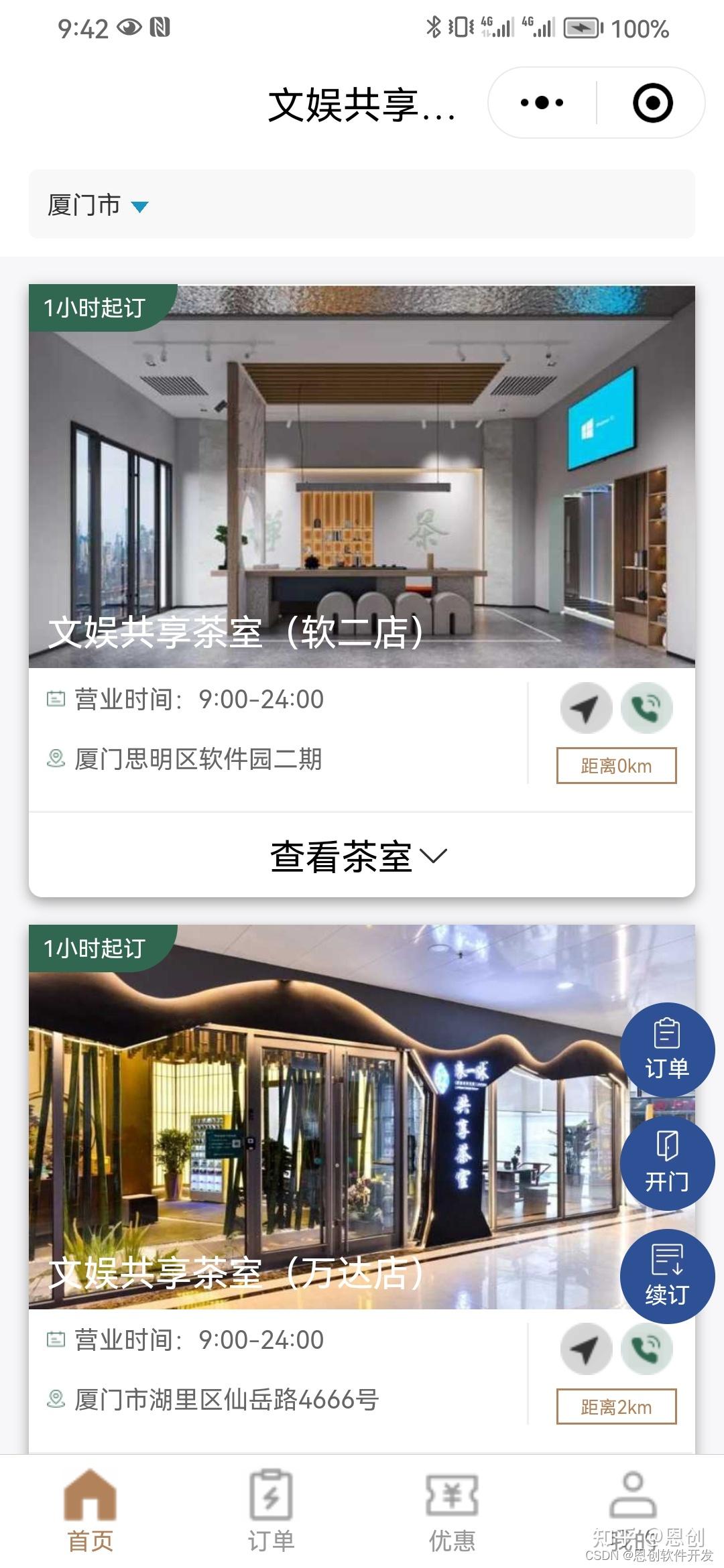Switch to the 首页 tab

(x=90, y=1512)
